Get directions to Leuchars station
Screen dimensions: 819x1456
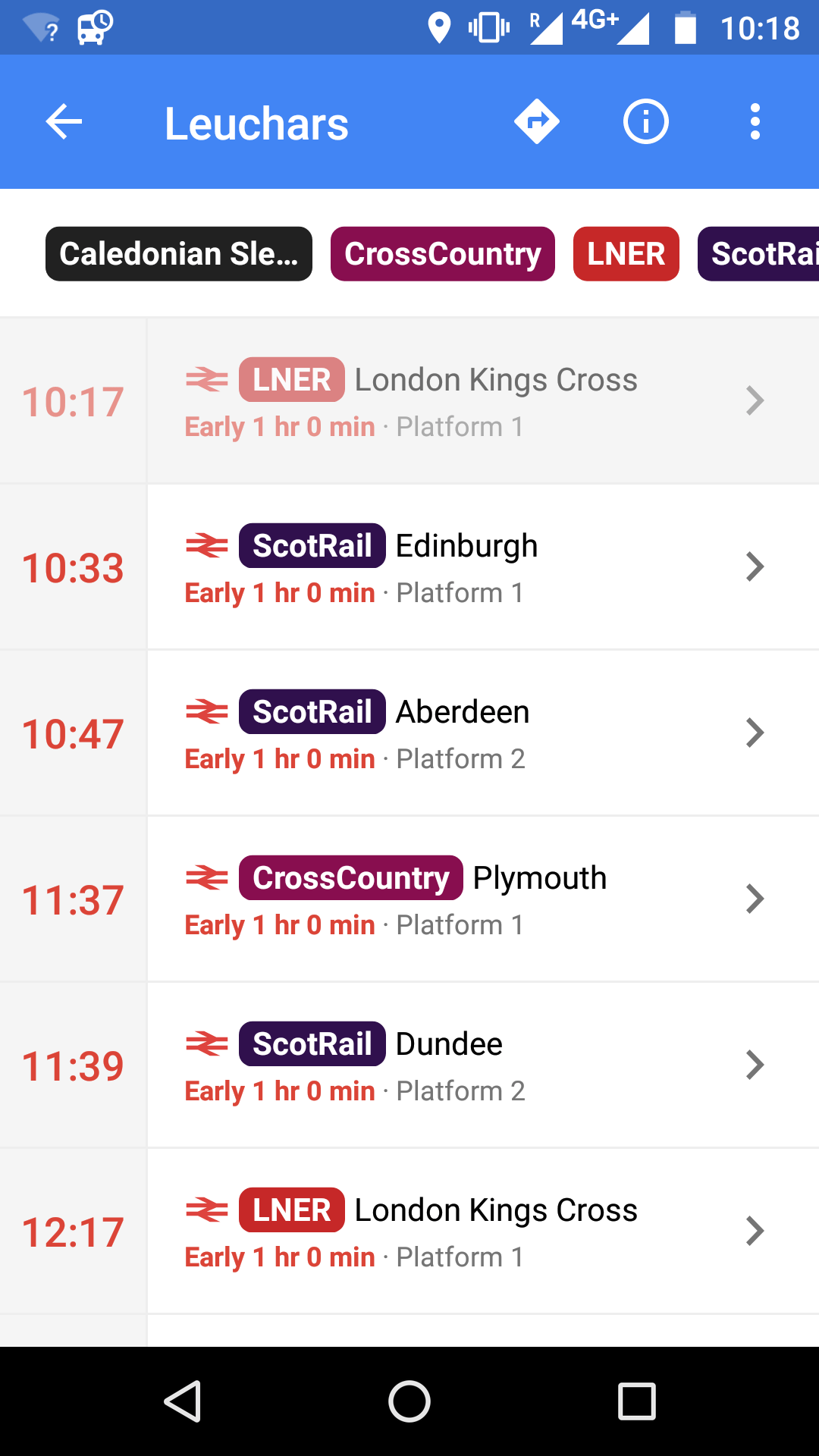(x=536, y=122)
